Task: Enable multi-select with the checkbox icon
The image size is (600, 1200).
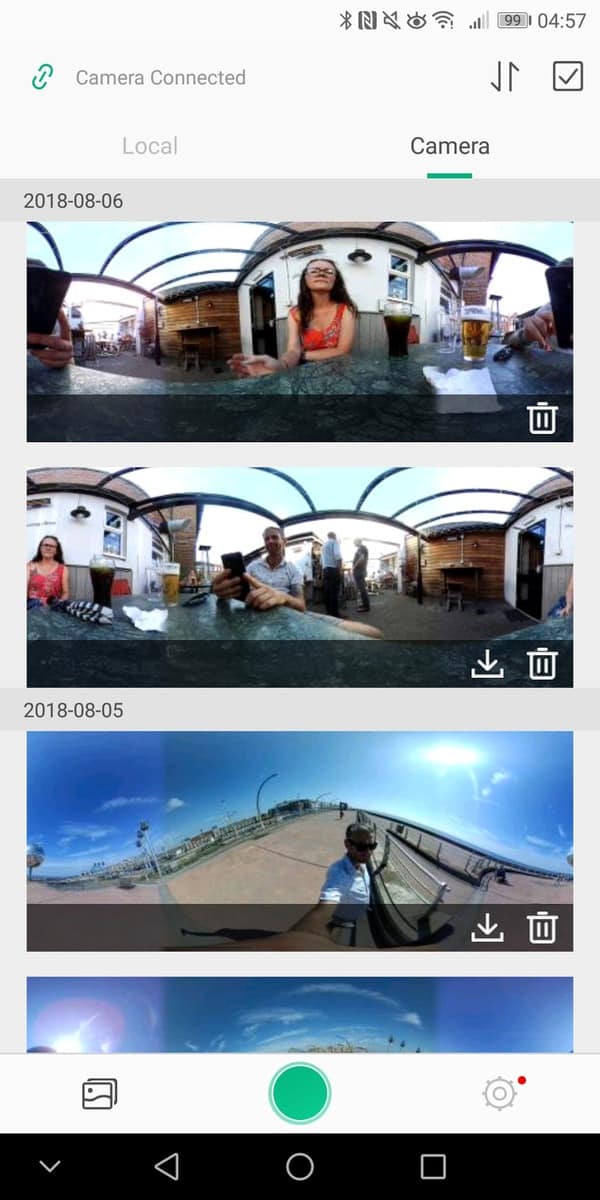Action: [567, 77]
